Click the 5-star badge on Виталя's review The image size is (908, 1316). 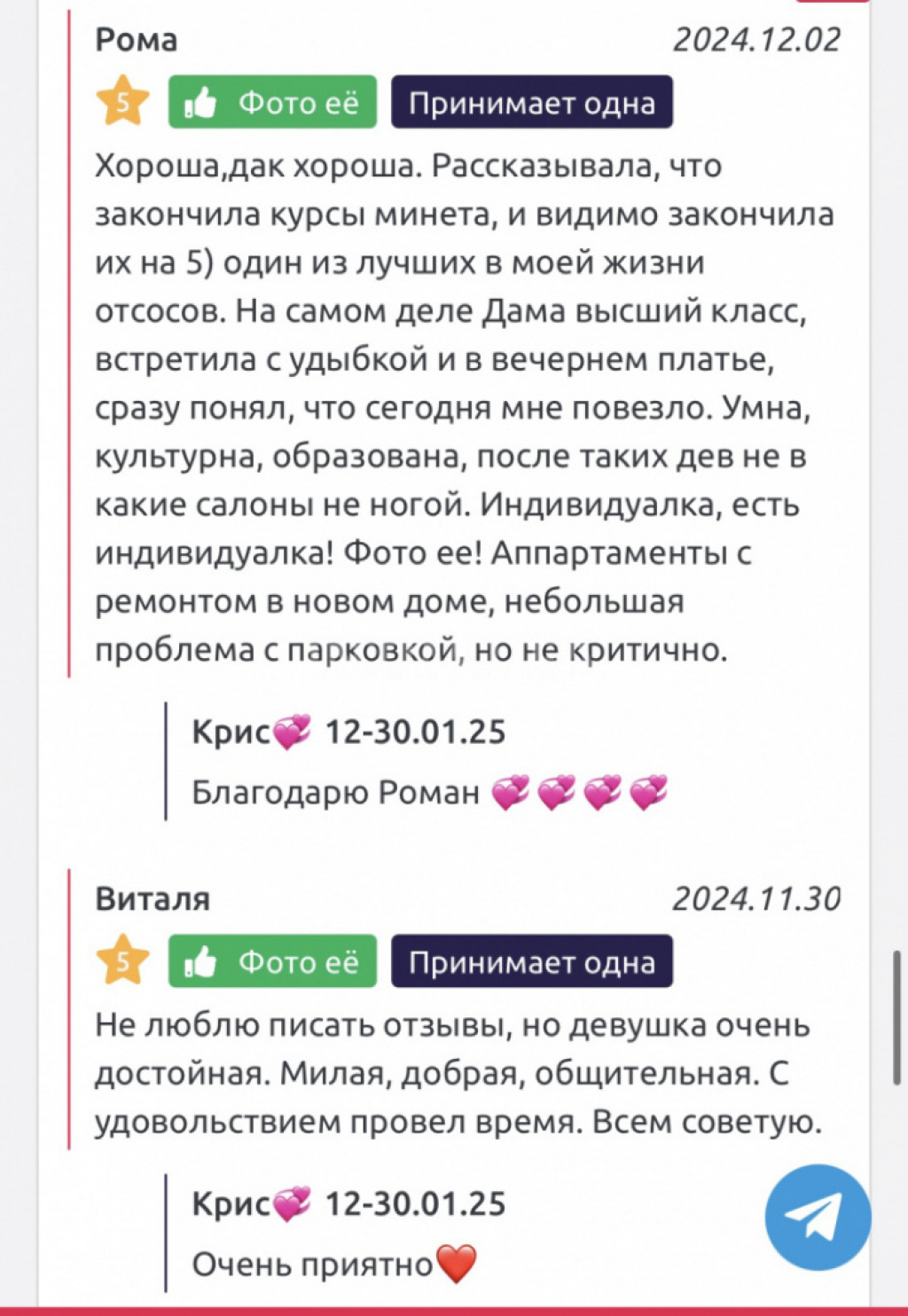pyautogui.click(x=123, y=963)
